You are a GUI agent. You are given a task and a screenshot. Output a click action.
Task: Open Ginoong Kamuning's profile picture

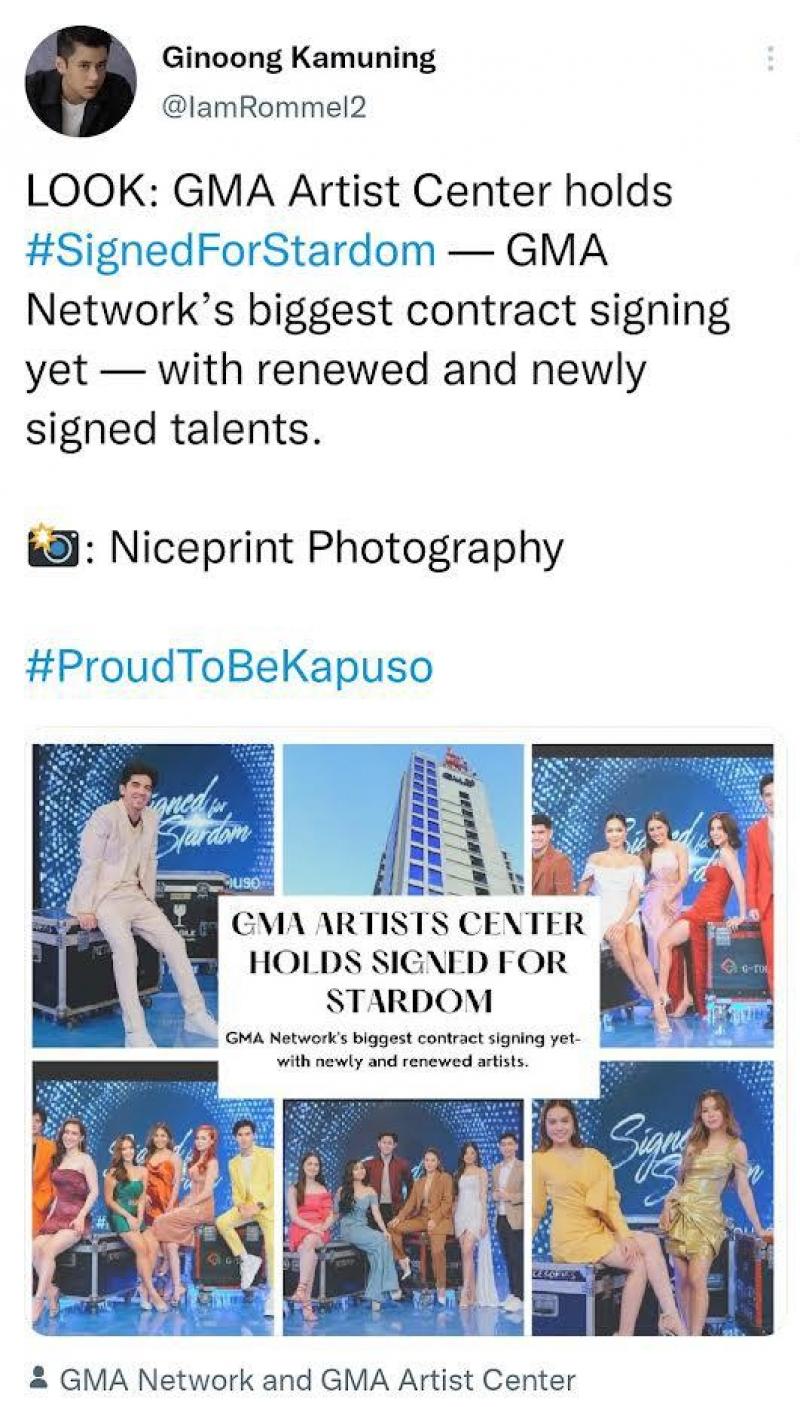pos(81,81)
